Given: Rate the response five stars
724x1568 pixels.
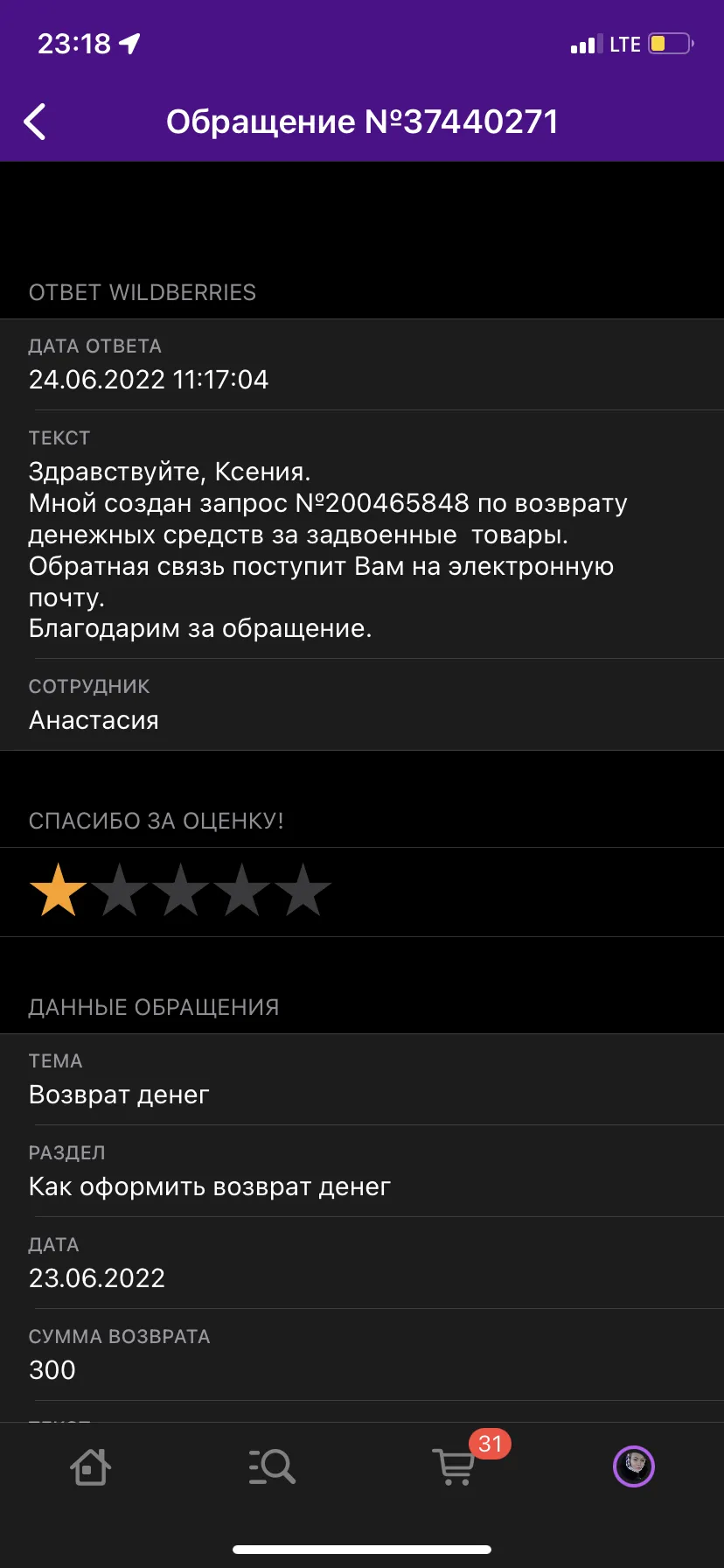Looking at the screenshot, I should tap(303, 891).
